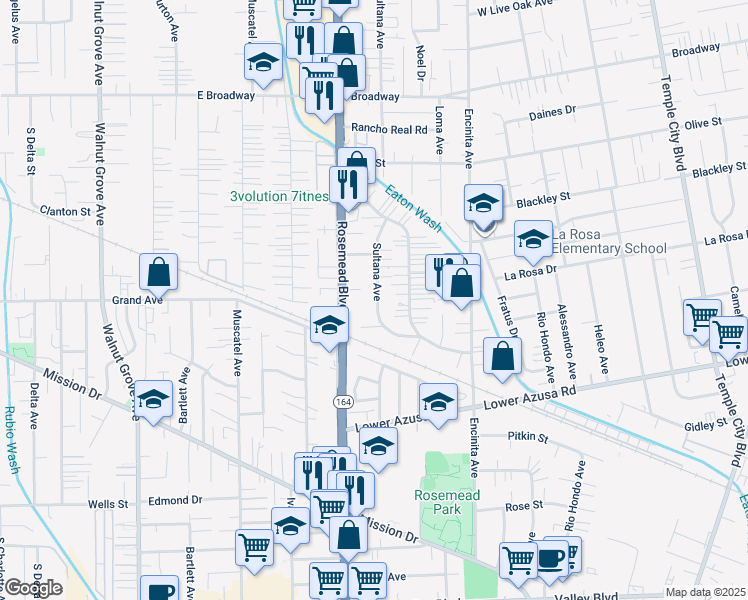Tap the school marker on Lower Azusa Rd
748x600 pixels.
coord(438,403)
